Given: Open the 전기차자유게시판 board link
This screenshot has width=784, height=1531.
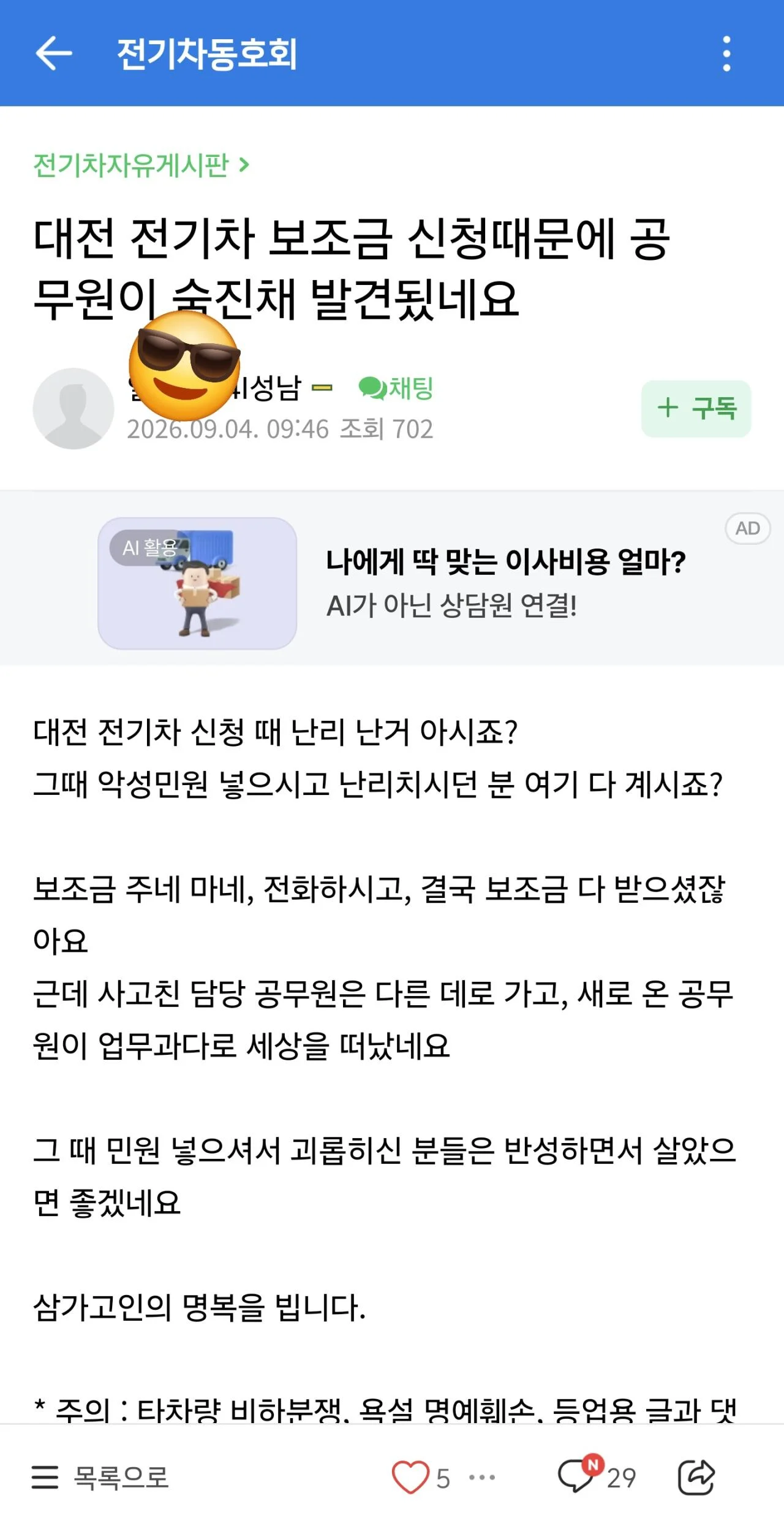Looking at the screenshot, I should (x=141, y=165).
